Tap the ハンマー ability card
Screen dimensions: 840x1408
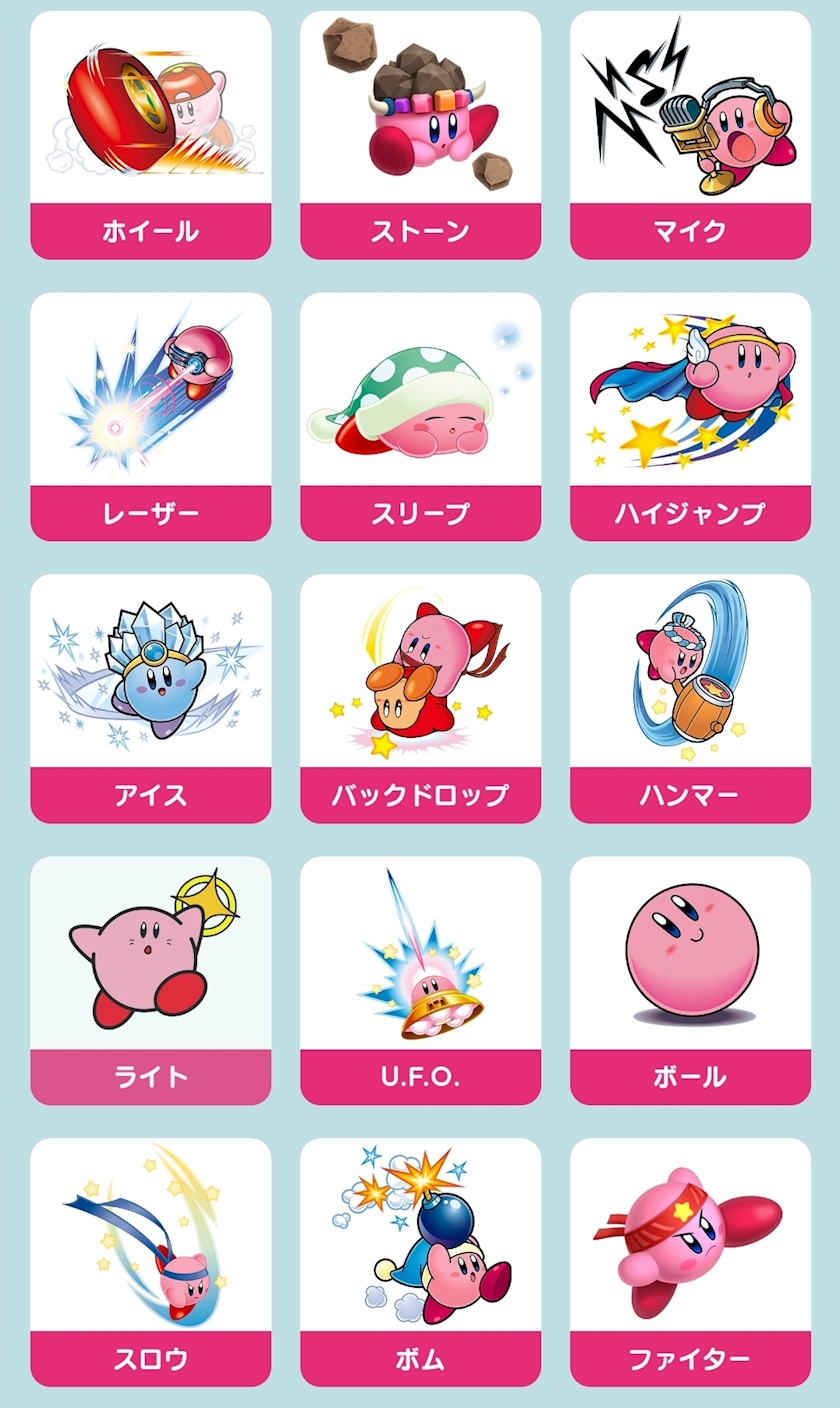tap(691, 699)
